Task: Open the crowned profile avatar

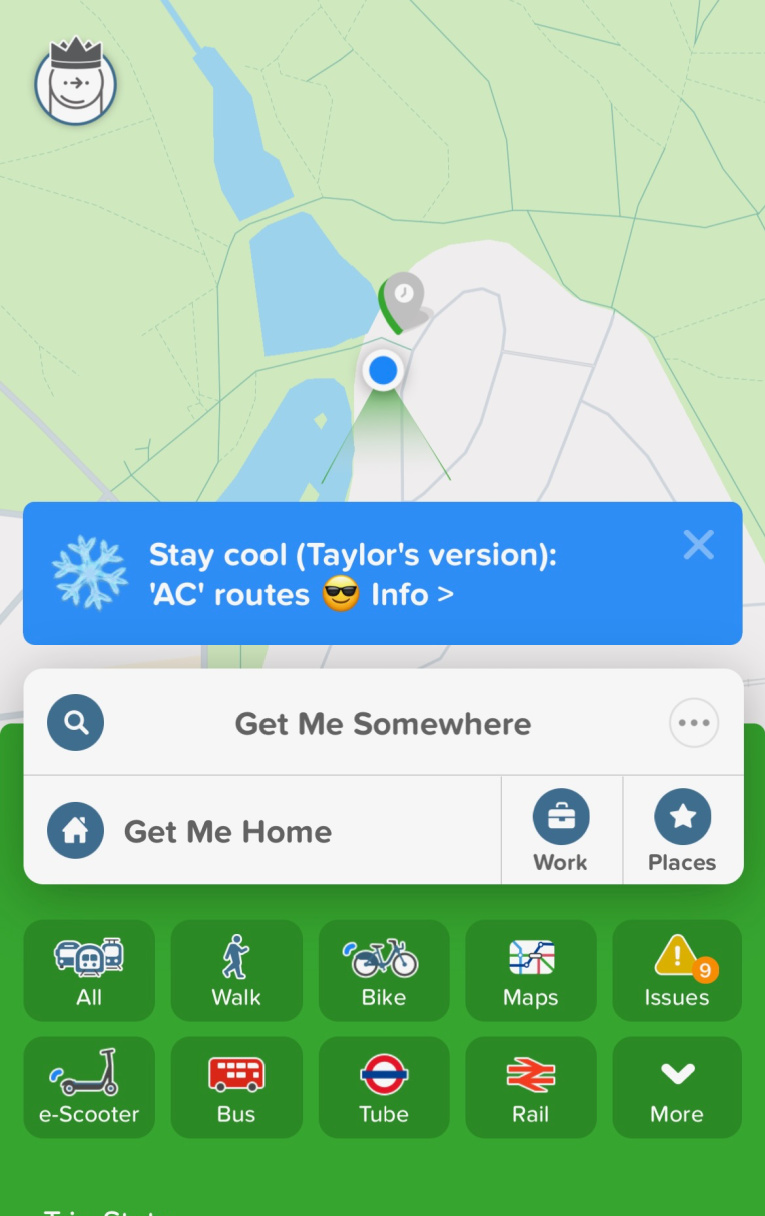Action: 75,82
